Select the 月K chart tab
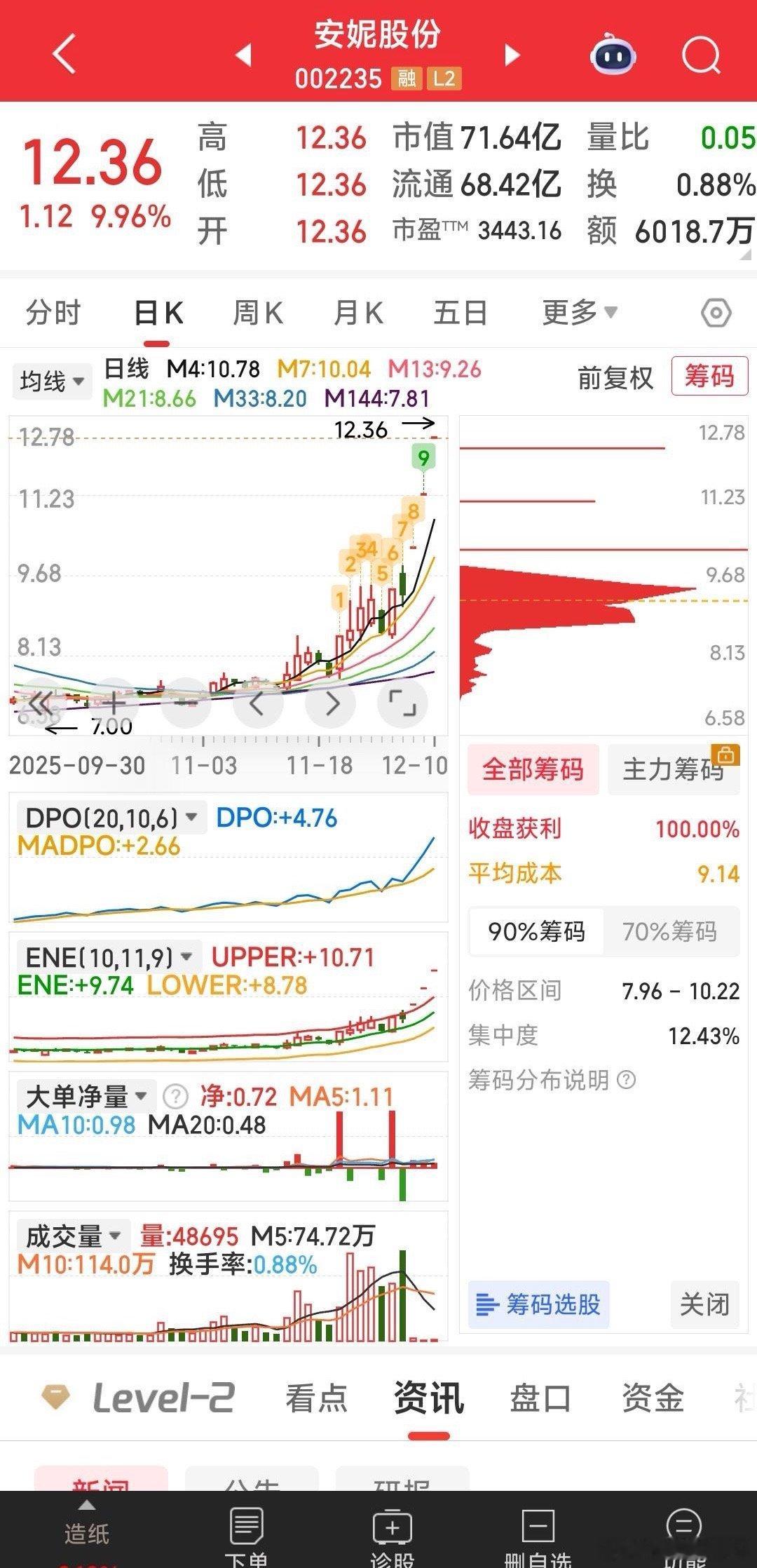 (x=358, y=313)
